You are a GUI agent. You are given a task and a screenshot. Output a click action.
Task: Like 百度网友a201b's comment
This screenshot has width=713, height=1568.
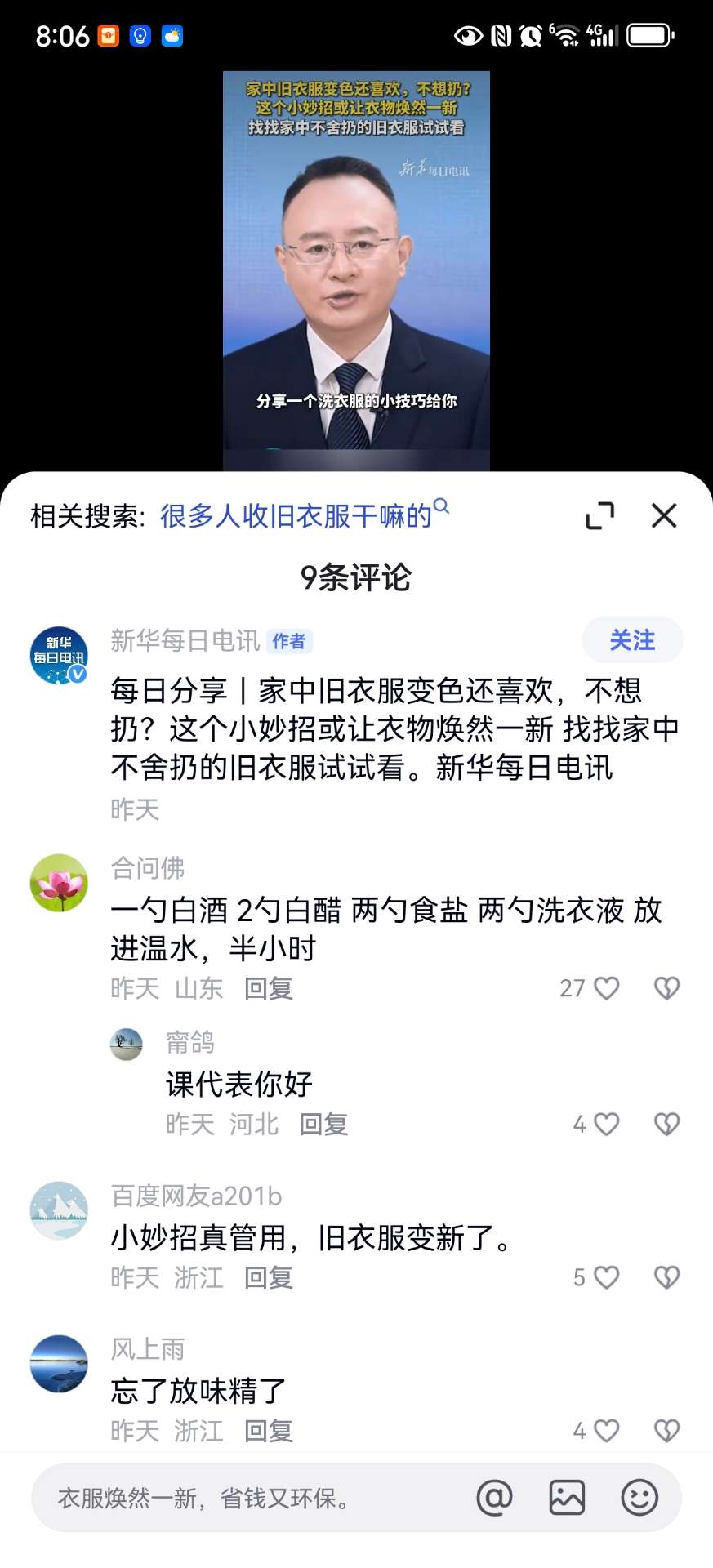point(606,1277)
